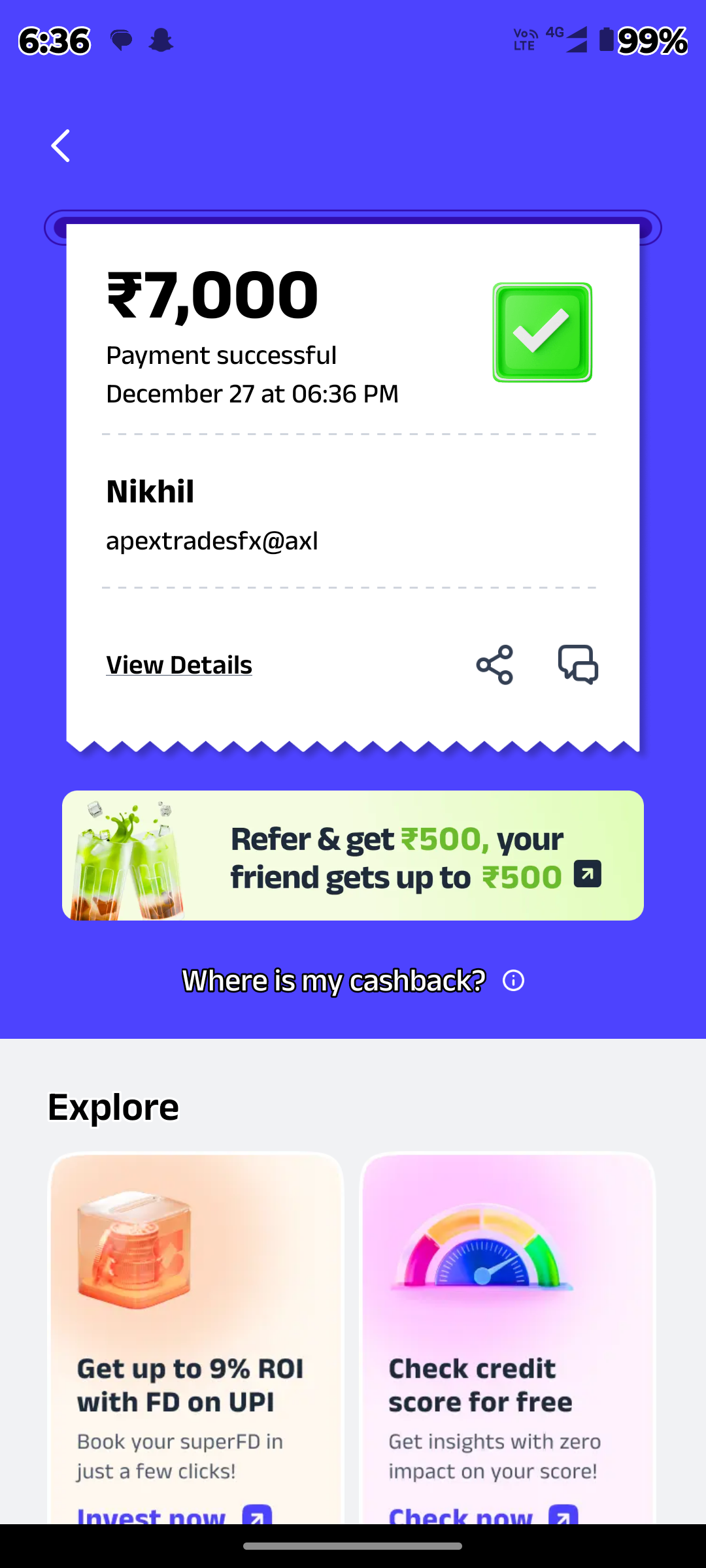The height and width of the screenshot is (1568, 706).
Task: Open the FD on UPI card
Action: coord(196,1339)
